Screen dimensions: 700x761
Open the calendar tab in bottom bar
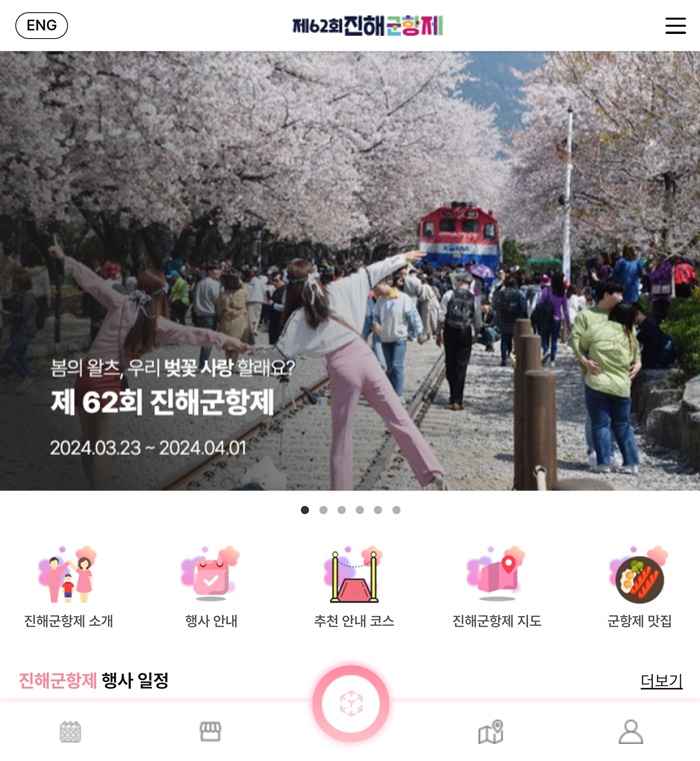[70, 732]
